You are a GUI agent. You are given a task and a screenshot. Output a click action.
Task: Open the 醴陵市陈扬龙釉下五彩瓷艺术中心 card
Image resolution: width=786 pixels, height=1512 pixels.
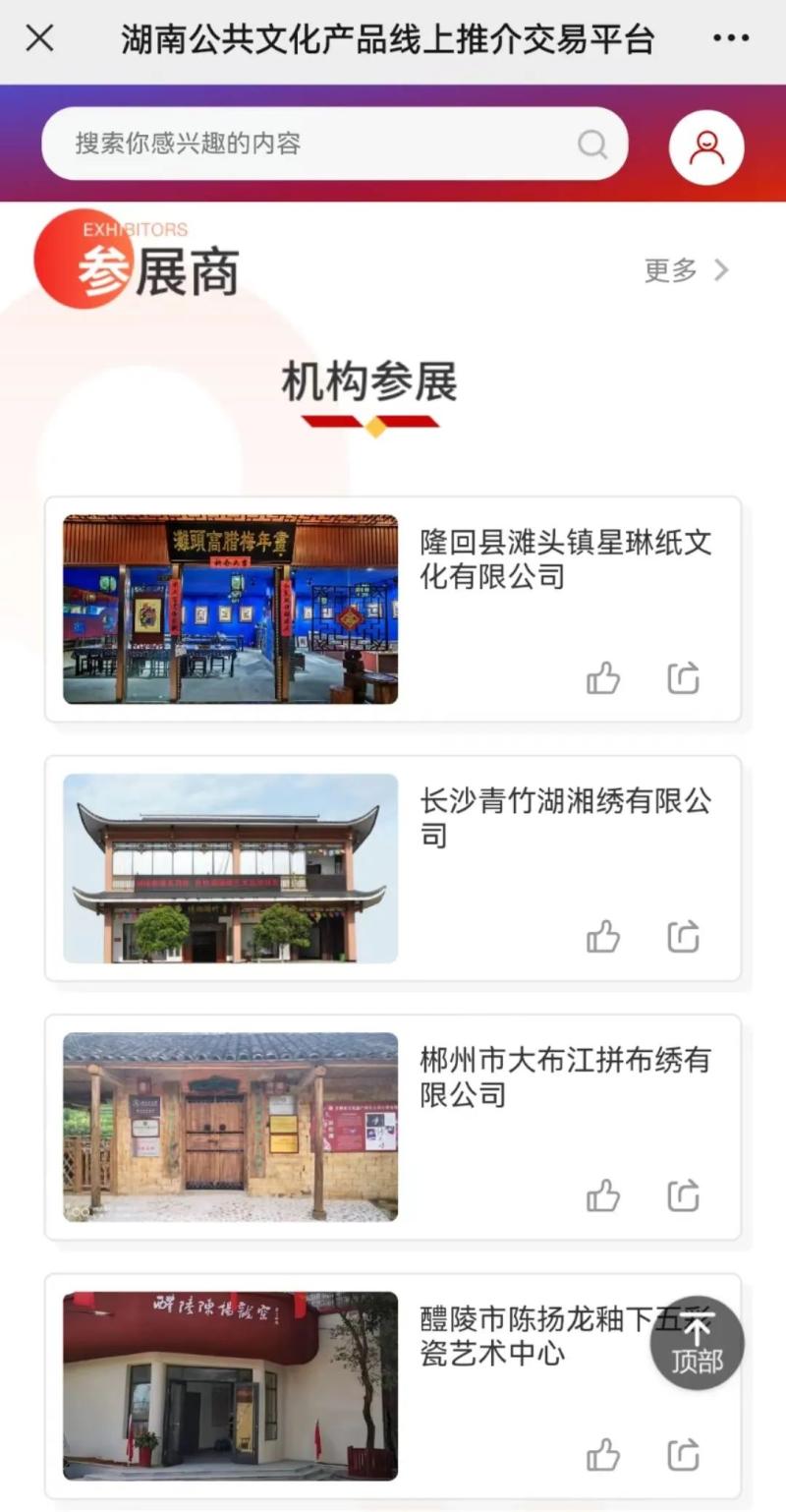click(531, 1337)
